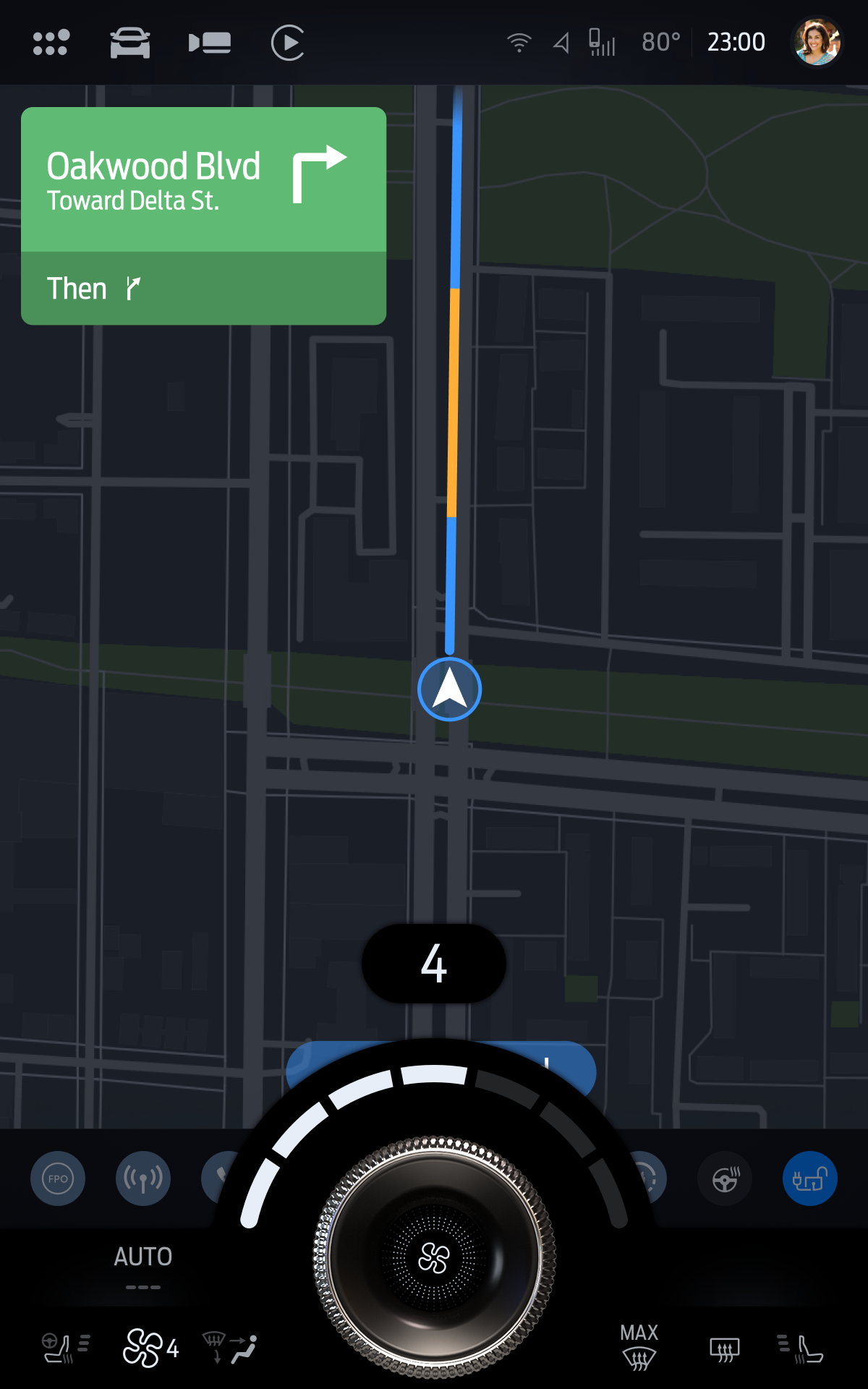
Task: Turn on MAX windshield defrost
Action: click(639, 1346)
